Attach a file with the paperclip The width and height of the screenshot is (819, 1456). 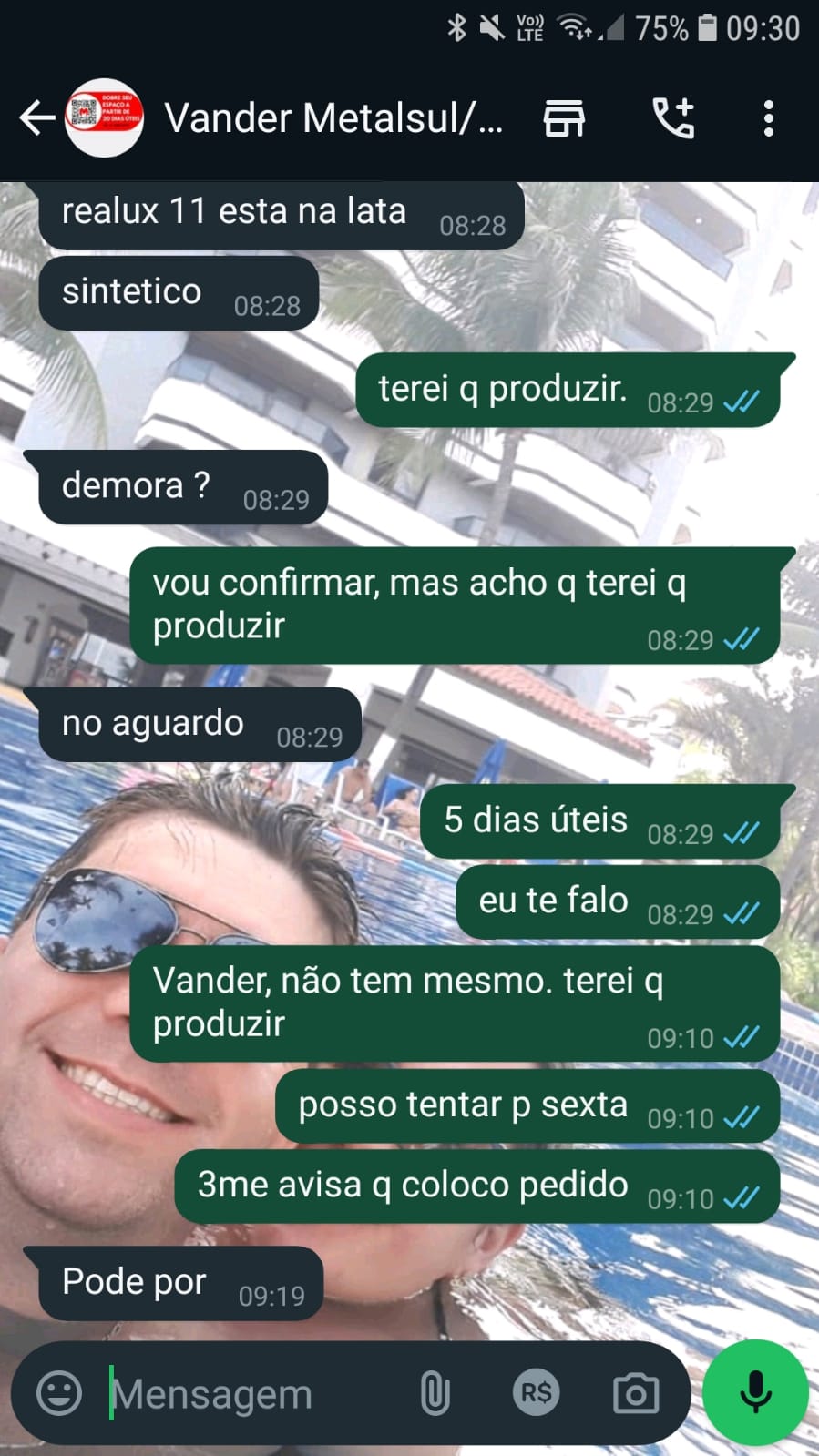435,1393
